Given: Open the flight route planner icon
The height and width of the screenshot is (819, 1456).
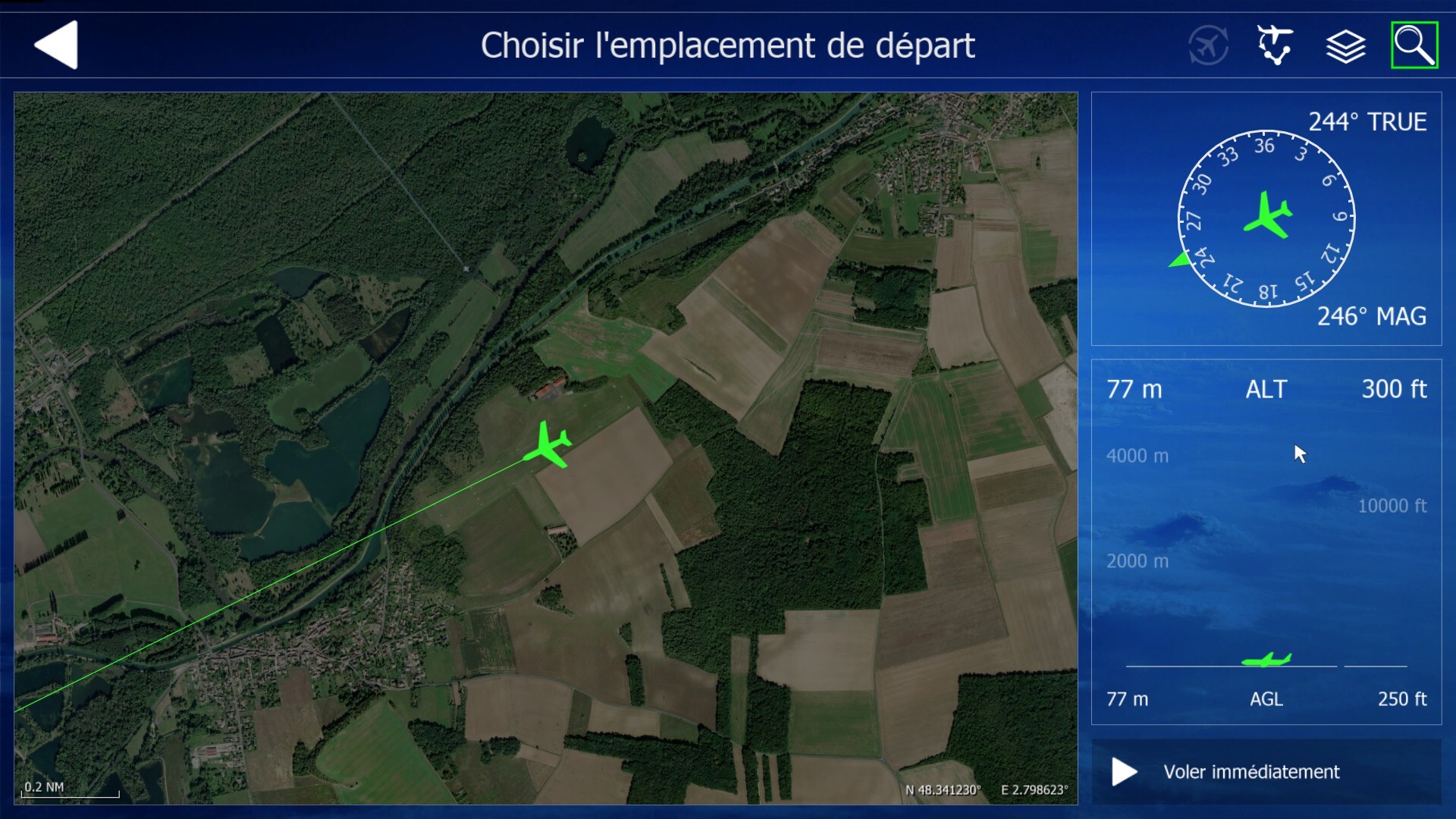Looking at the screenshot, I should [x=1276, y=45].
